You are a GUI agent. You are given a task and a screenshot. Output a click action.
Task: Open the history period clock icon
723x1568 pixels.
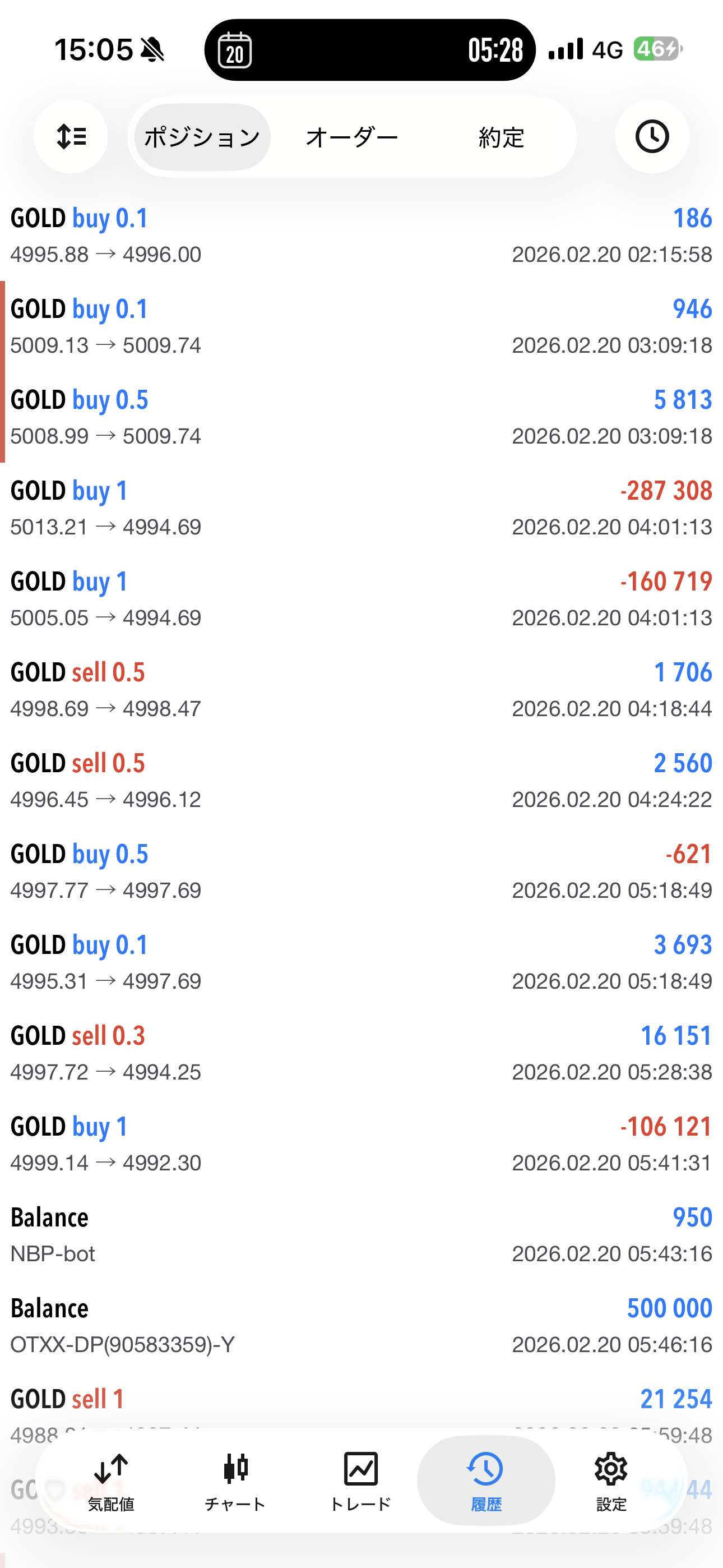(x=652, y=136)
